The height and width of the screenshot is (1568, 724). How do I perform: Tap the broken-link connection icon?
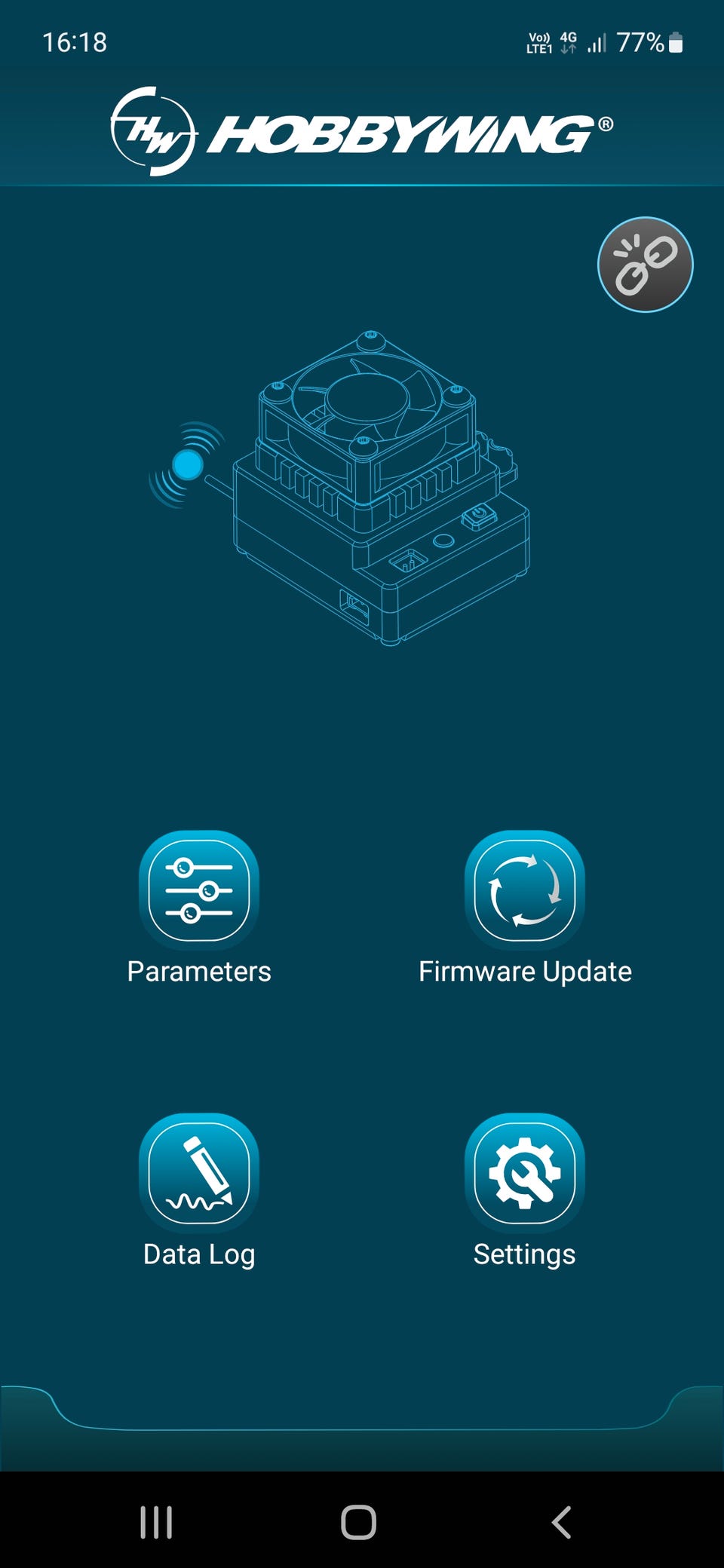[x=645, y=265]
